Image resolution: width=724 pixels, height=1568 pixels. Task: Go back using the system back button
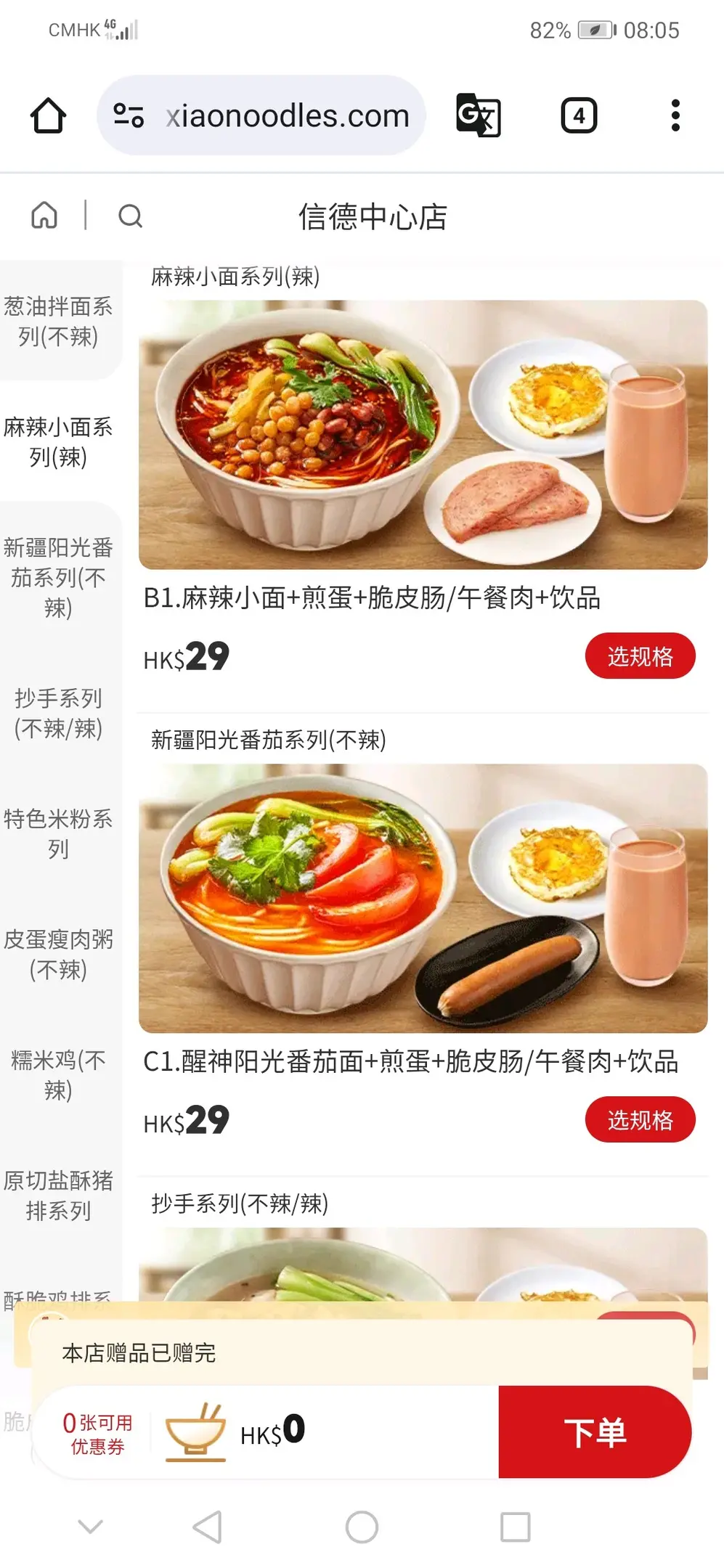point(208,1527)
